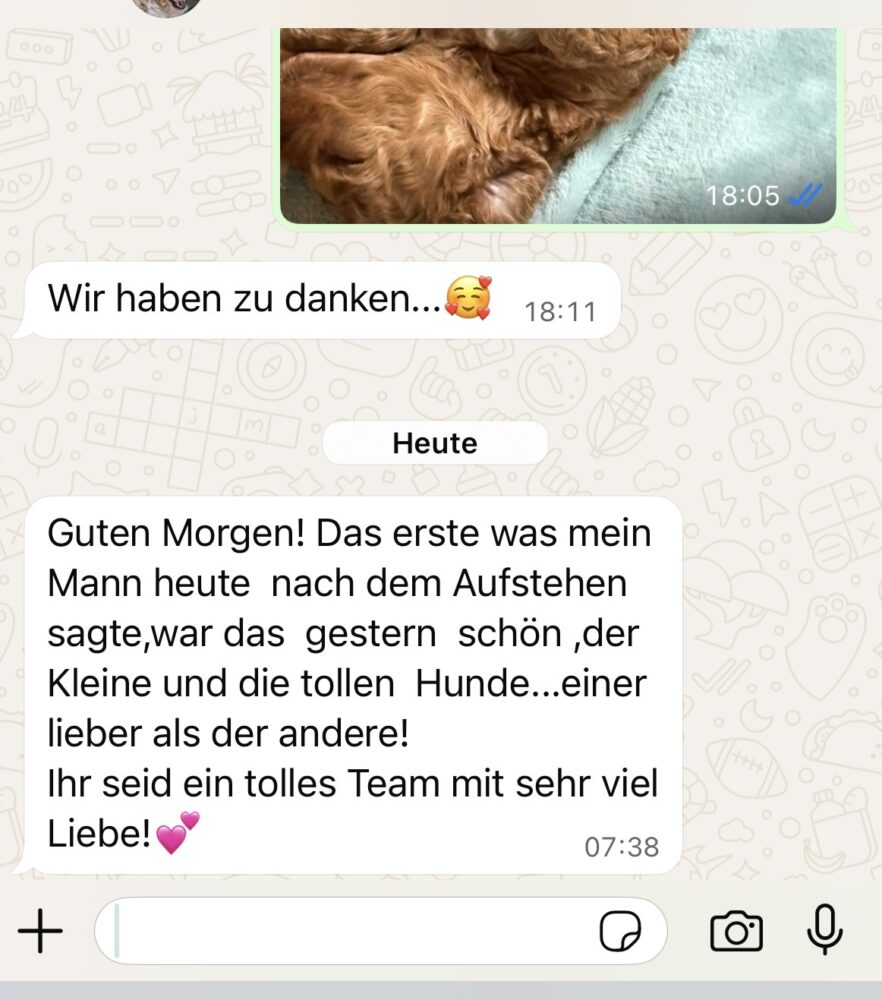The image size is (882, 1000).
Task: Tap the message input field
Action: (350, 932)
